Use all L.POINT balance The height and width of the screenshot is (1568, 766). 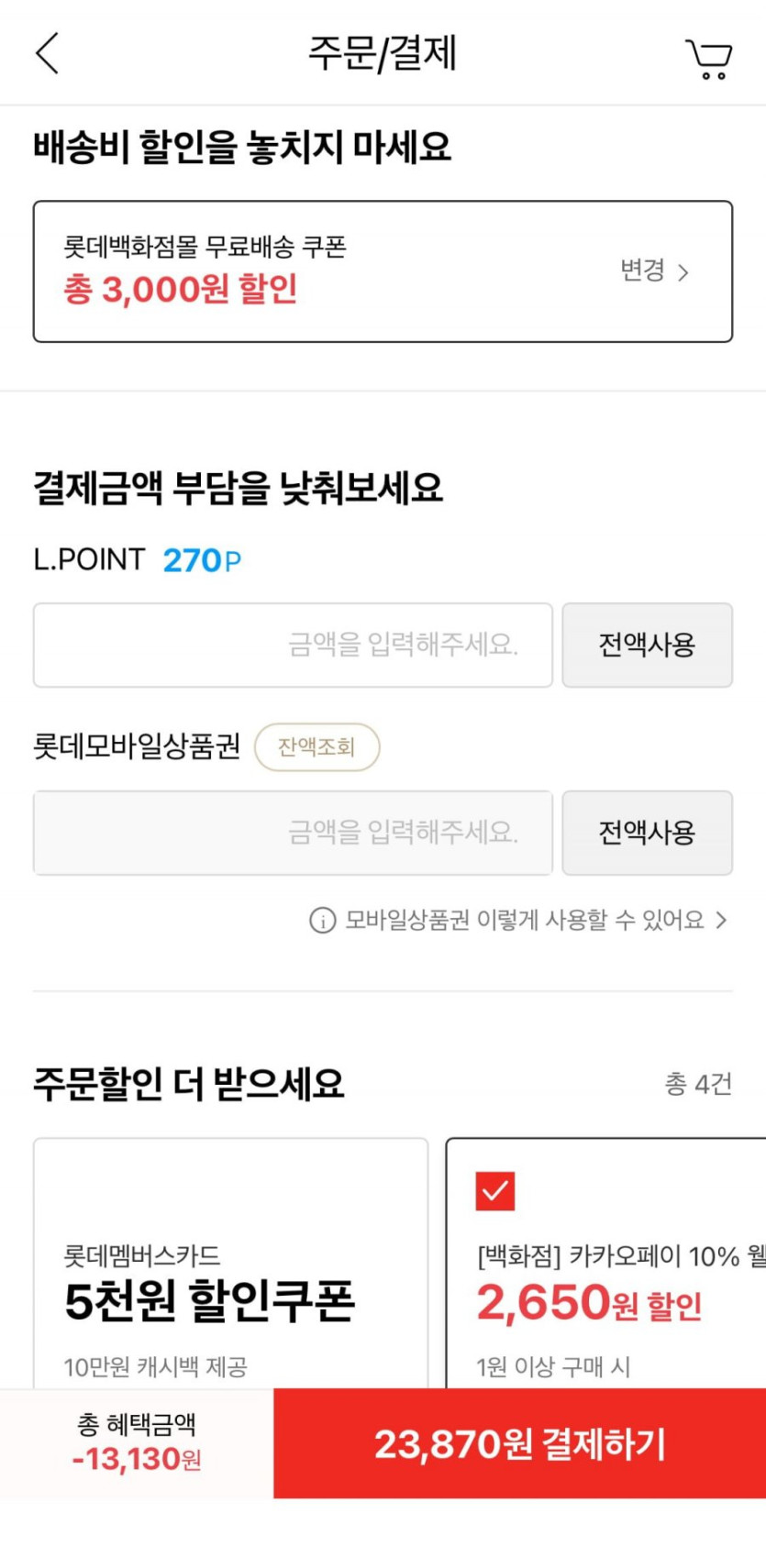tap(647, 645)
